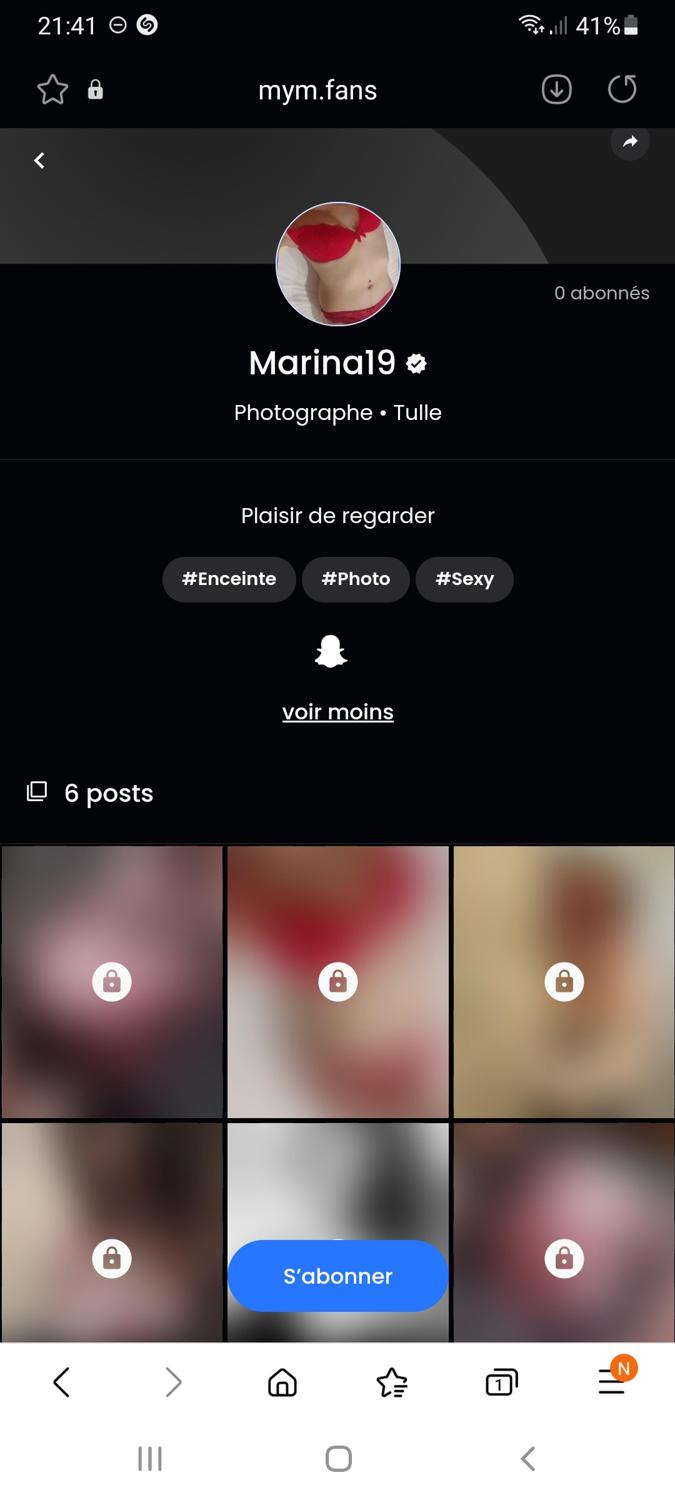Select the #Sexy tag chip
675x1500 pixels.
[464, 579]
